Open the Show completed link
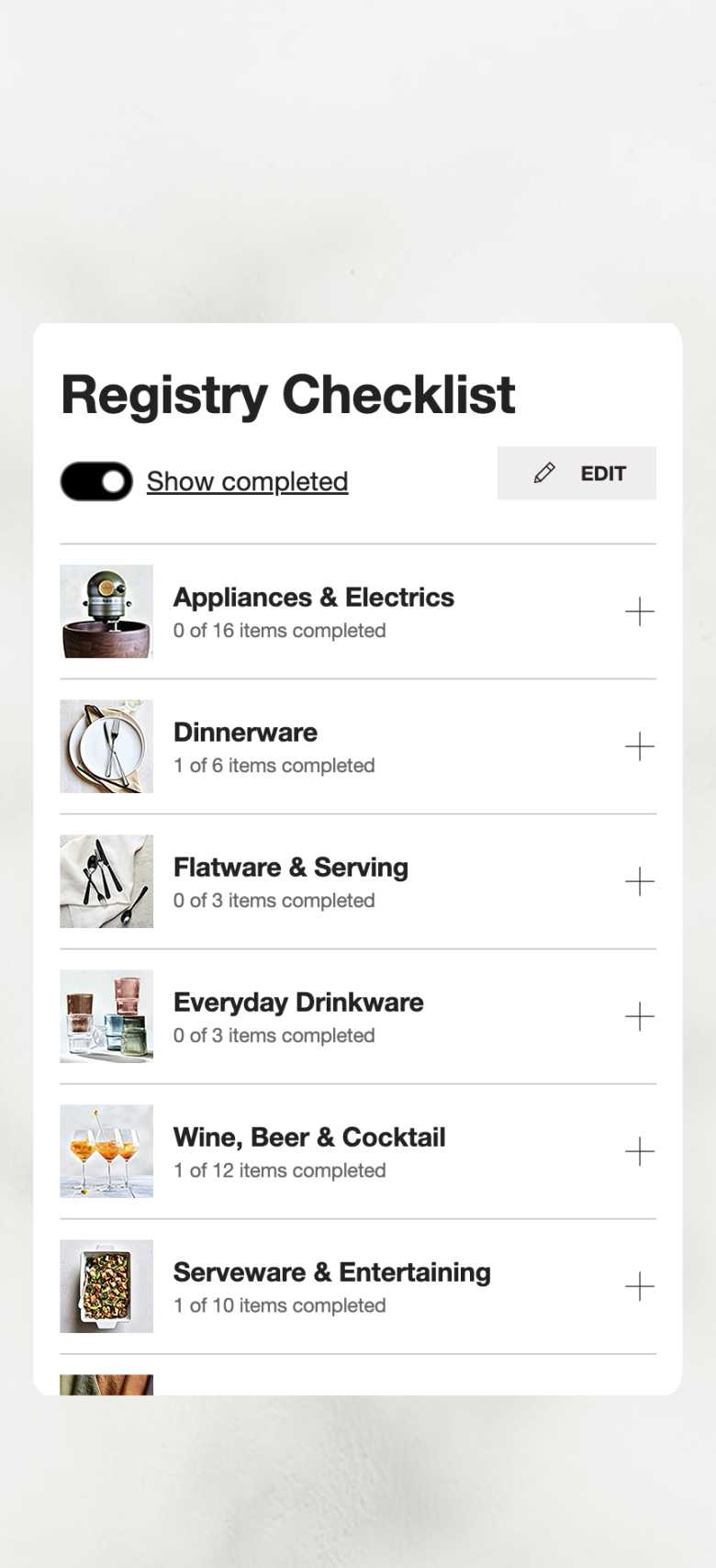 247,481
